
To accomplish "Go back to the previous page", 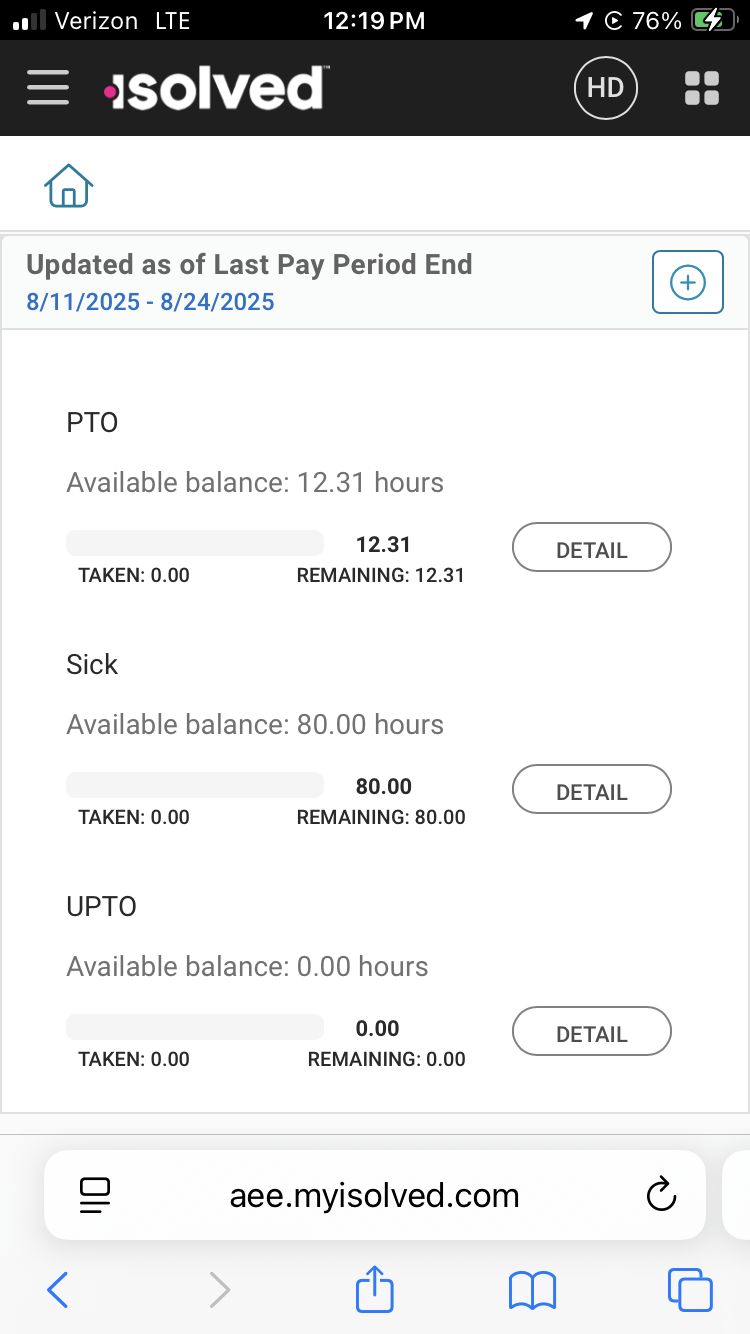I will 58,1290.
